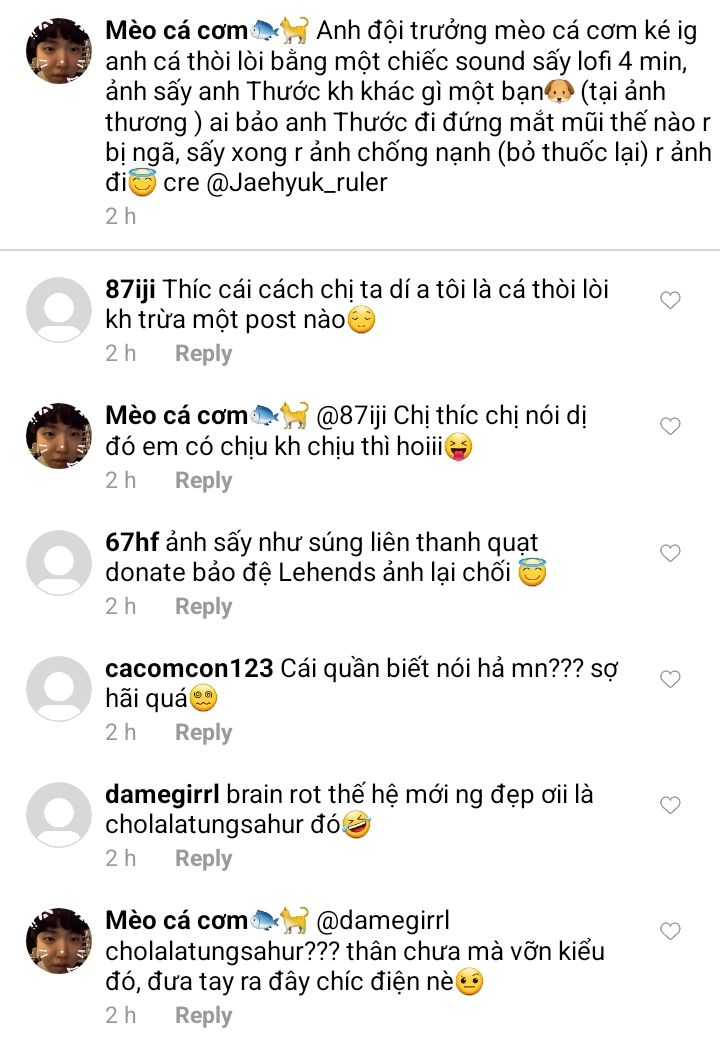Open Mèo cá cơm's avatar beside the caption
The width and height of the screenshot is (720, 1052).
59,51
